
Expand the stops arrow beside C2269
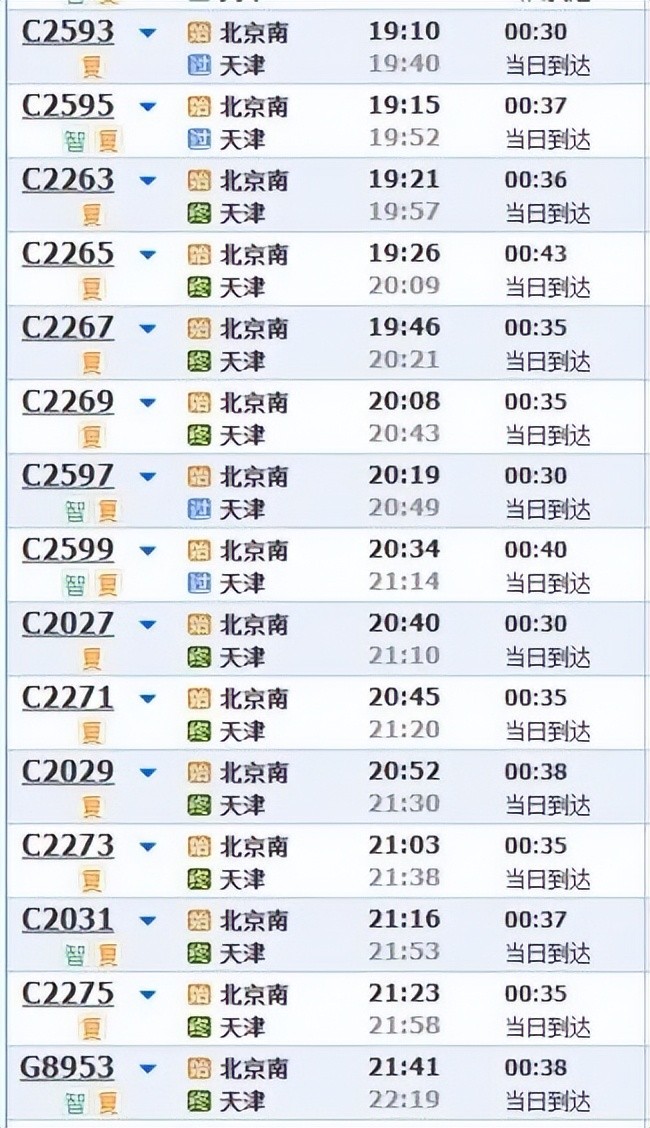coord(147,403)
